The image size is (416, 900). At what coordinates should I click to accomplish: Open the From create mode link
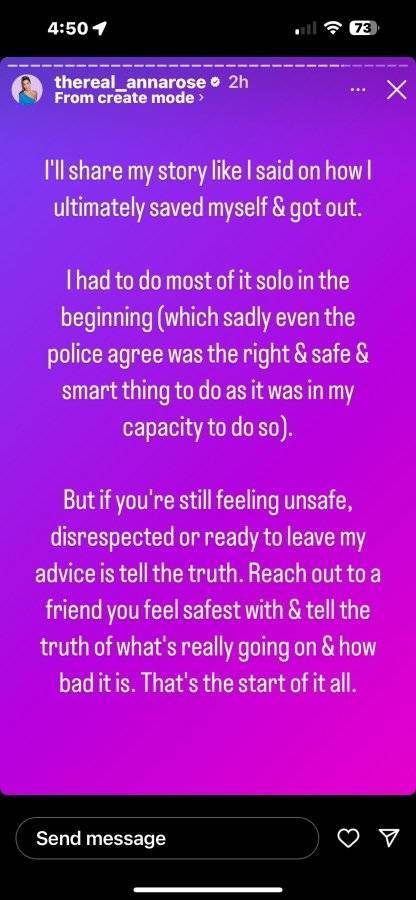pos(129,98)
